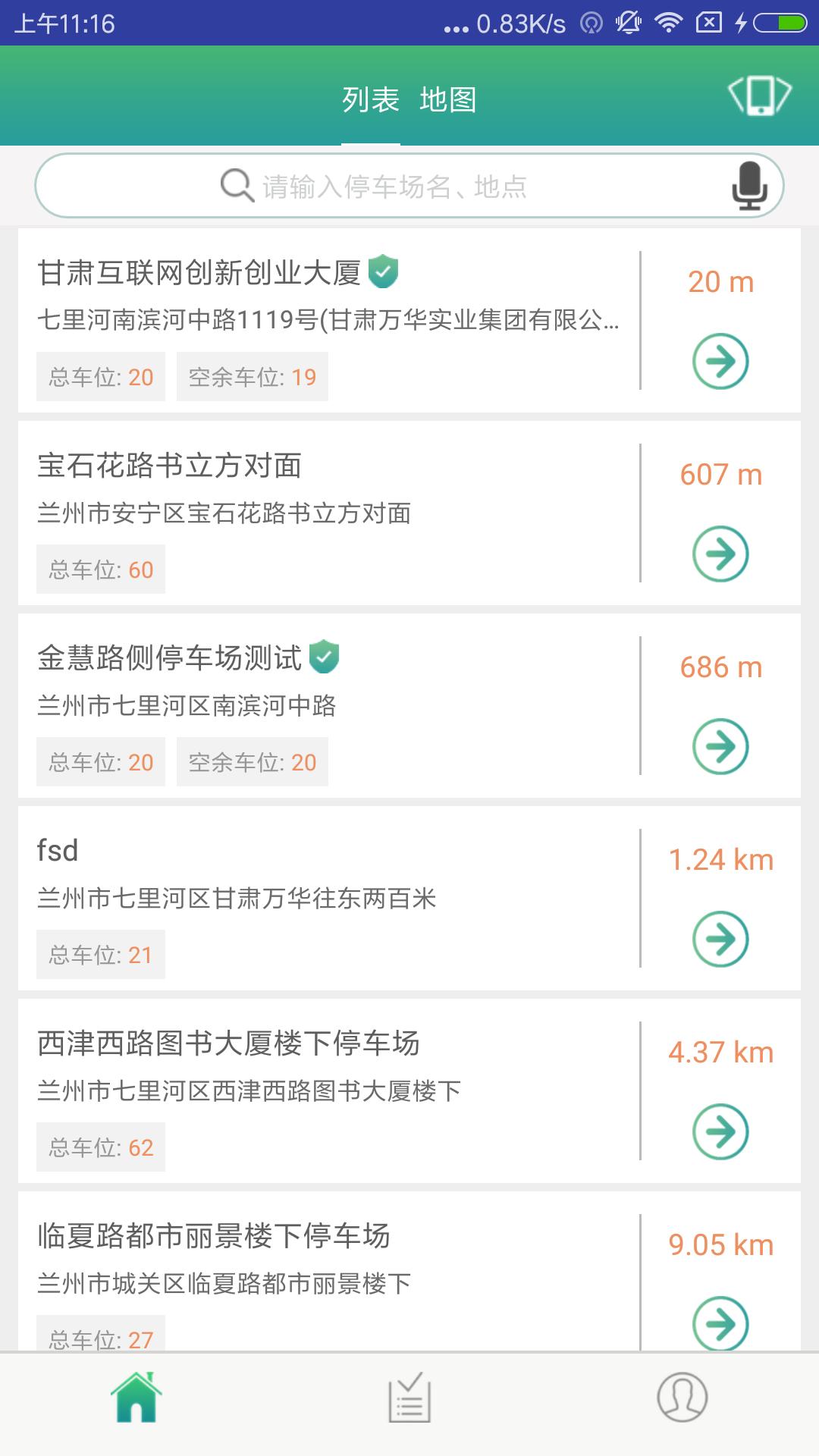Tap the green arrow next to 金慧路侧停车场测试

pyautogui.click(x=719, y=748)
